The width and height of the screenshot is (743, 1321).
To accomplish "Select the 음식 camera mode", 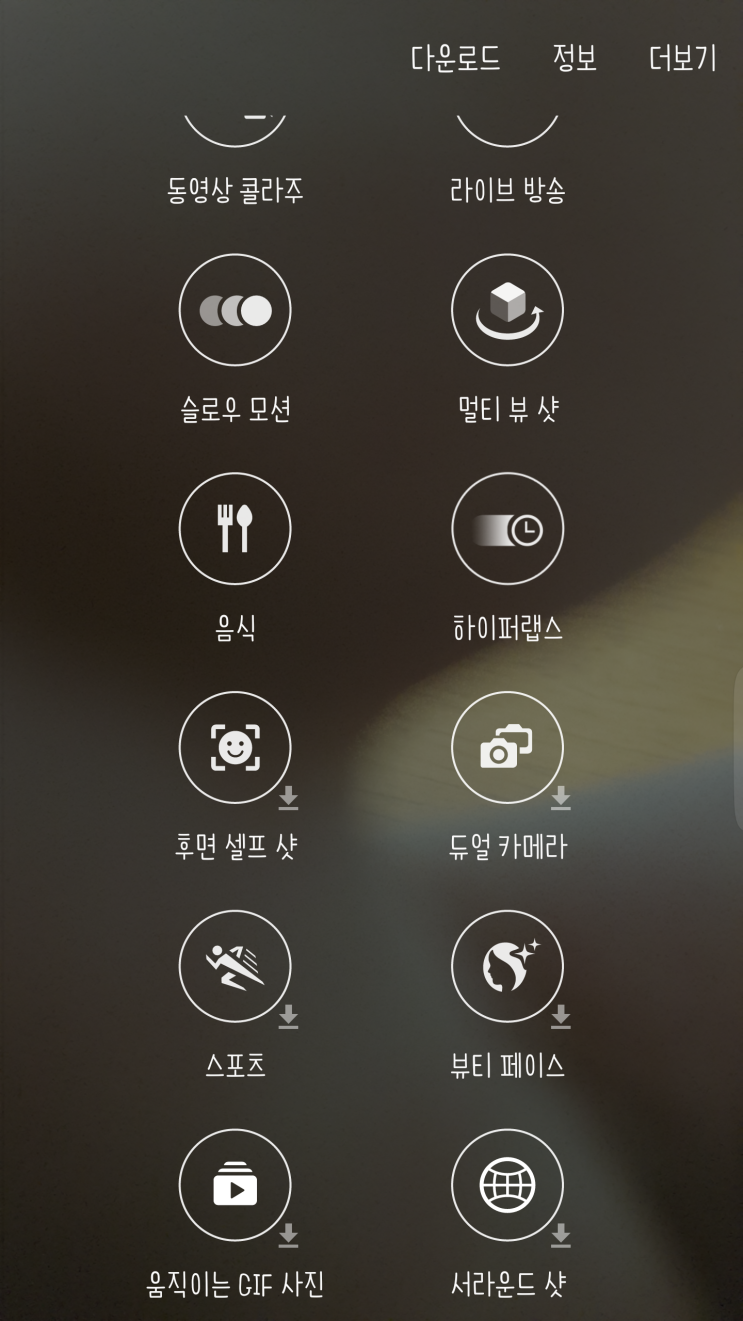I will (235, 529).
